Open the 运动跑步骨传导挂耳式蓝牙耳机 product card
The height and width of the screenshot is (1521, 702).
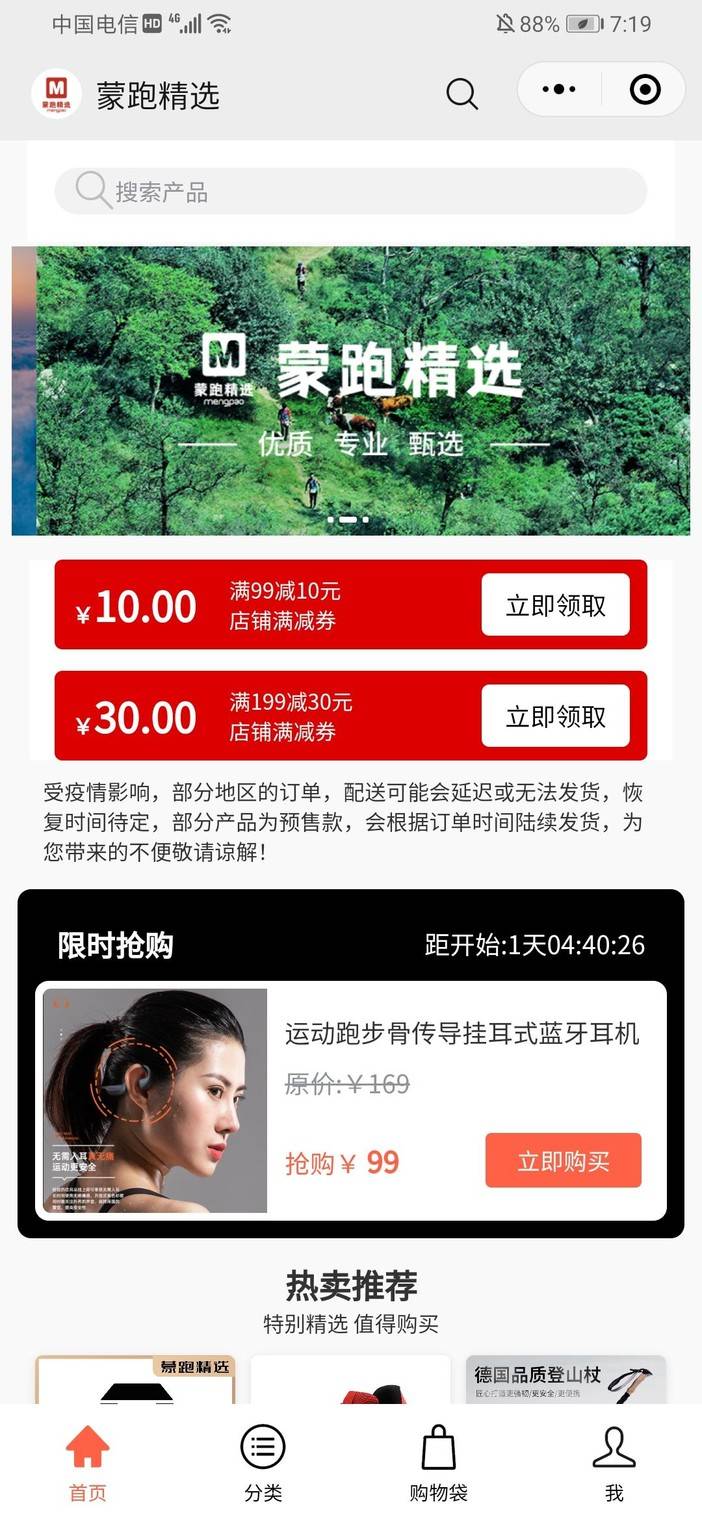pos(351,1100)
